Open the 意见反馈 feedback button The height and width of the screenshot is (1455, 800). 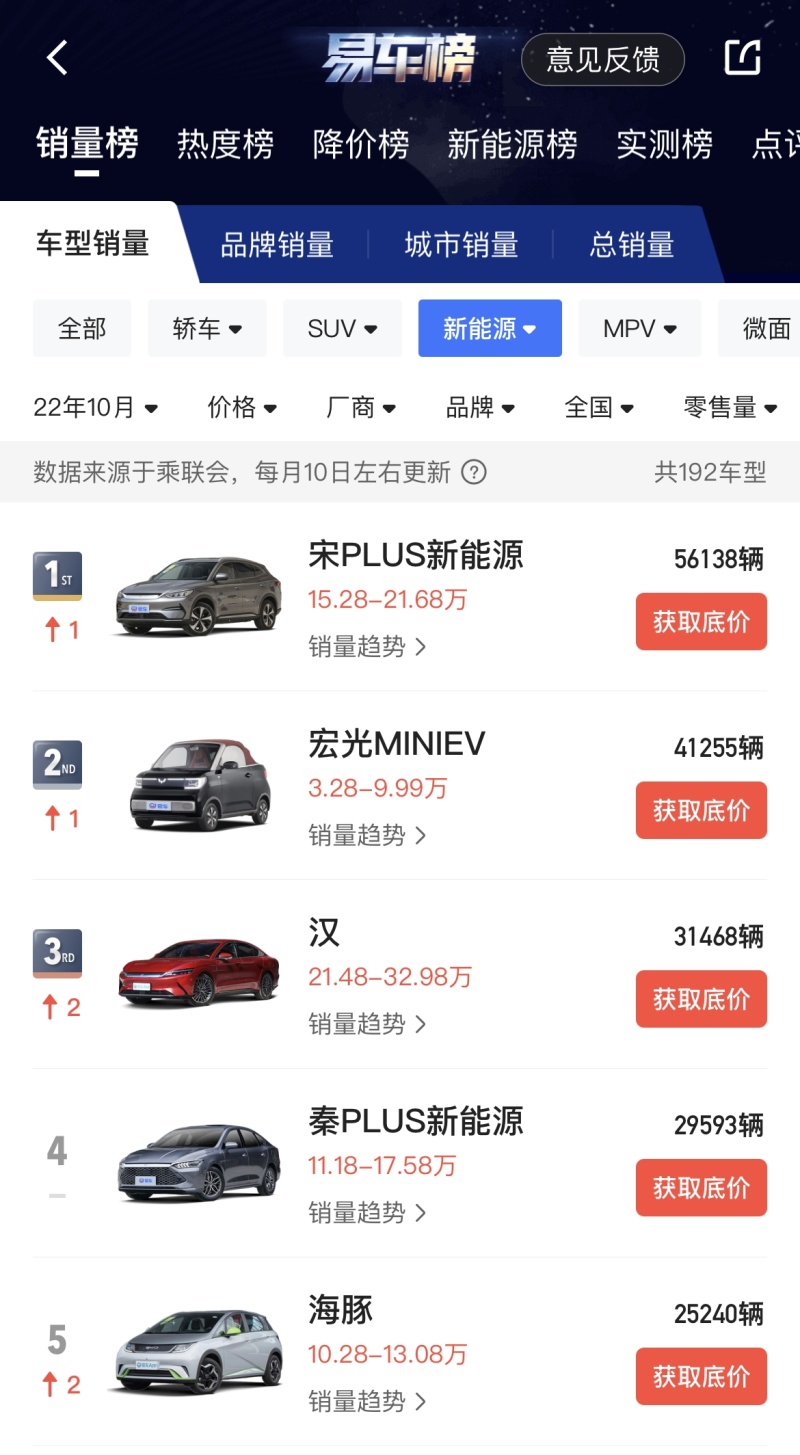(x=603, y=59)
